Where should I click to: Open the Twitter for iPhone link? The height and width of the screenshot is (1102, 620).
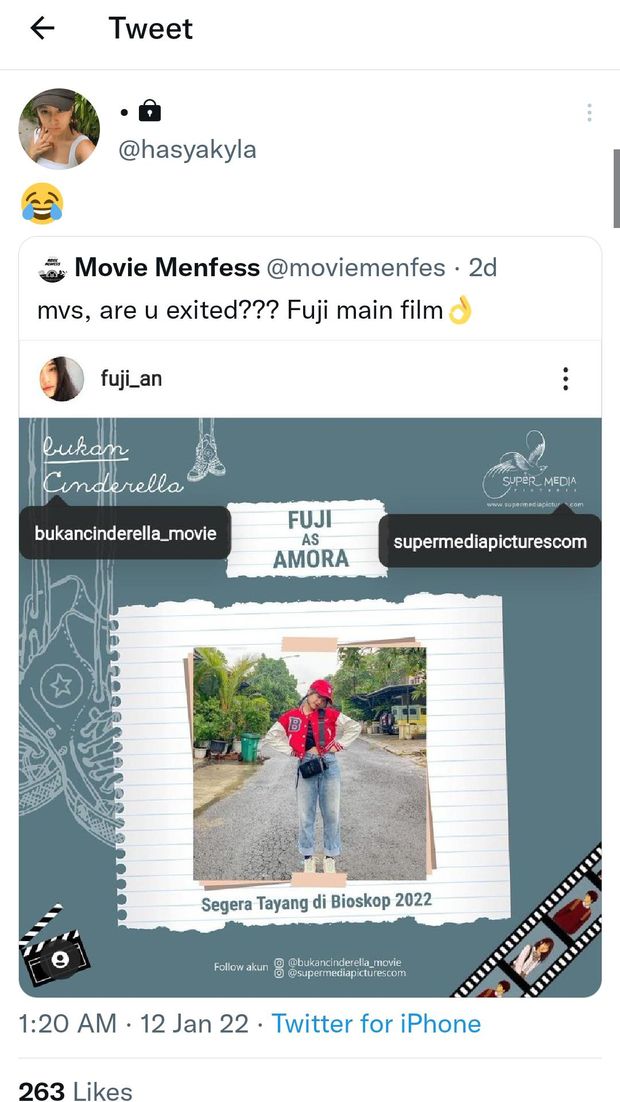[376, 1024]
